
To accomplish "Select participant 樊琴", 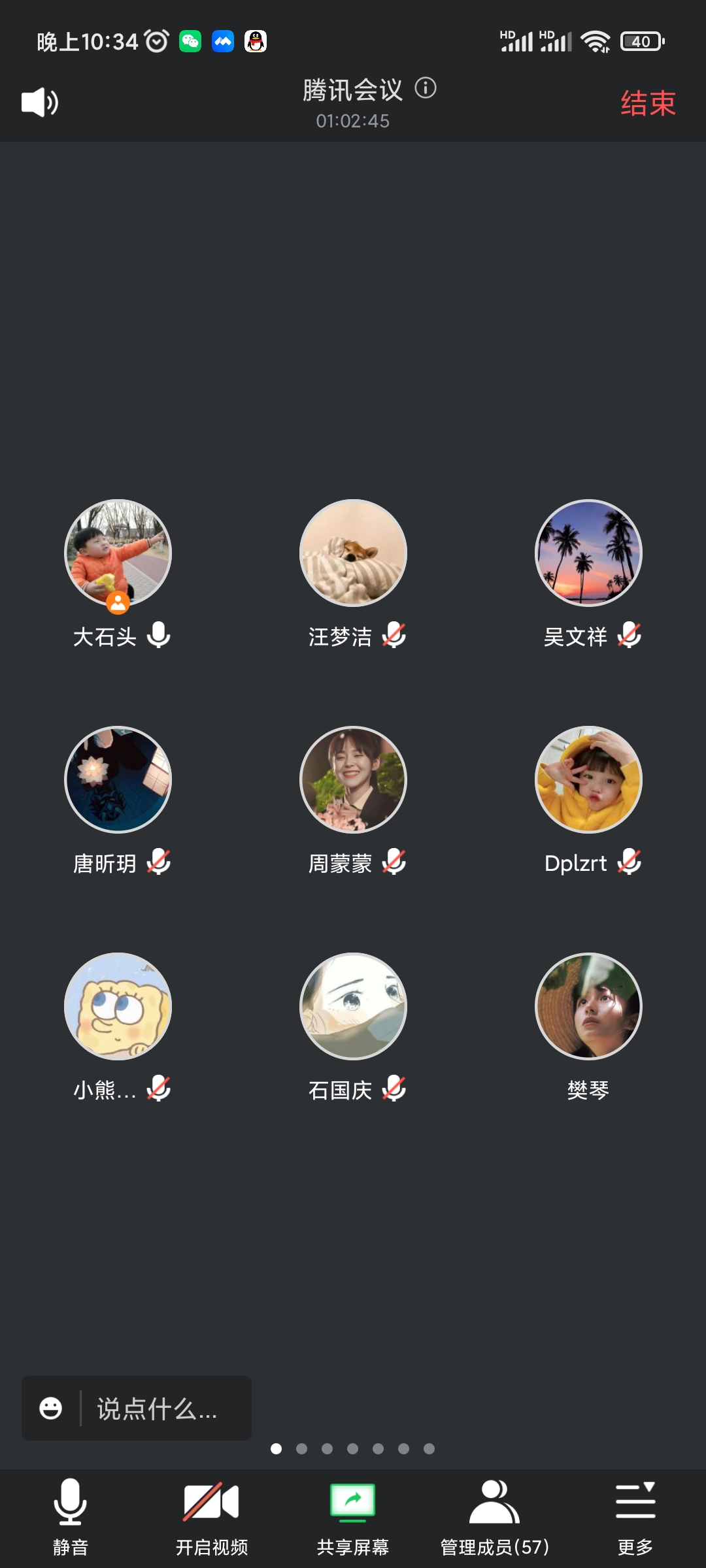I will click(588, 1006).
